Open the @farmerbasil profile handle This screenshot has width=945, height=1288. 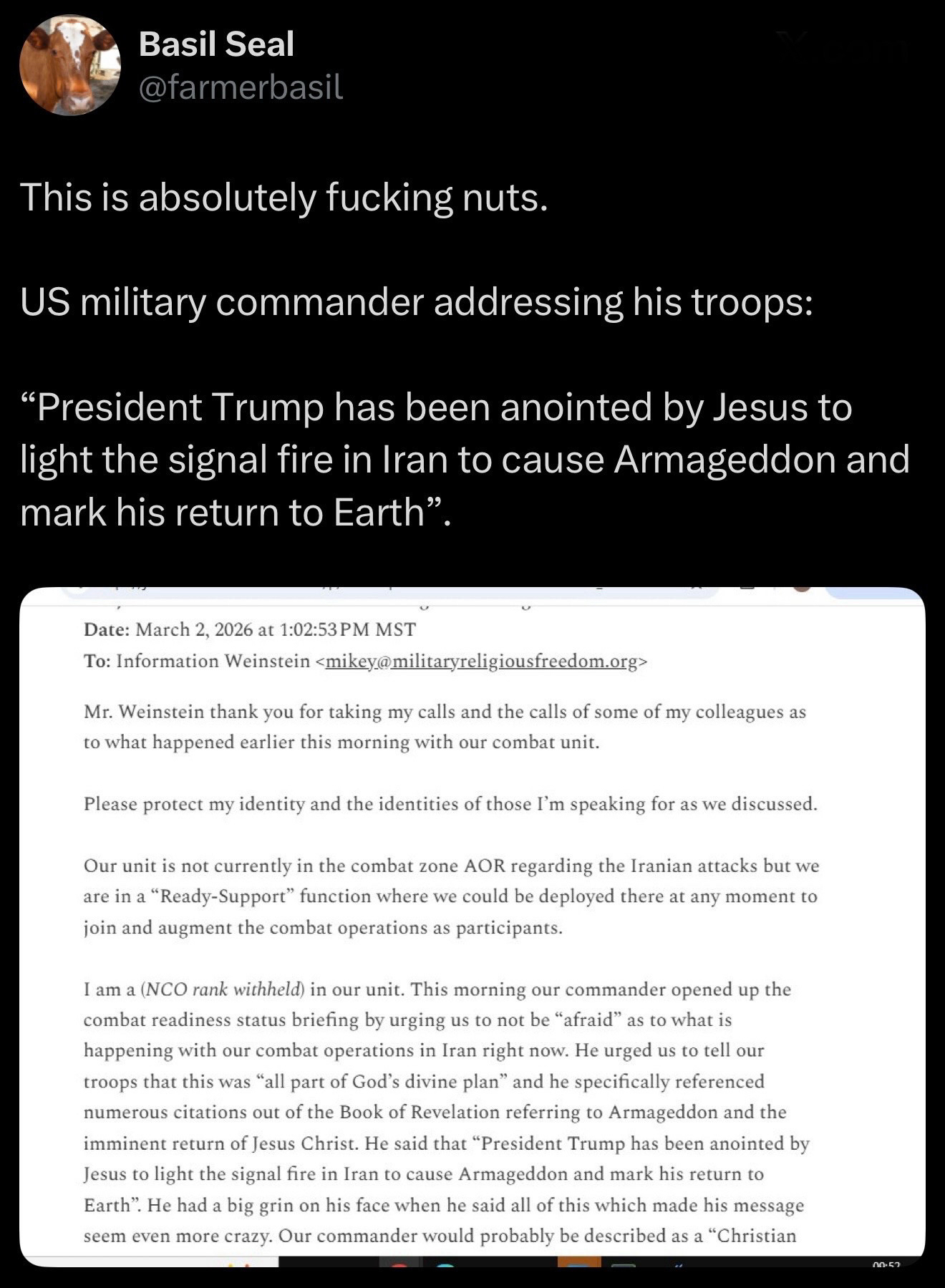(x=241, y=87)
